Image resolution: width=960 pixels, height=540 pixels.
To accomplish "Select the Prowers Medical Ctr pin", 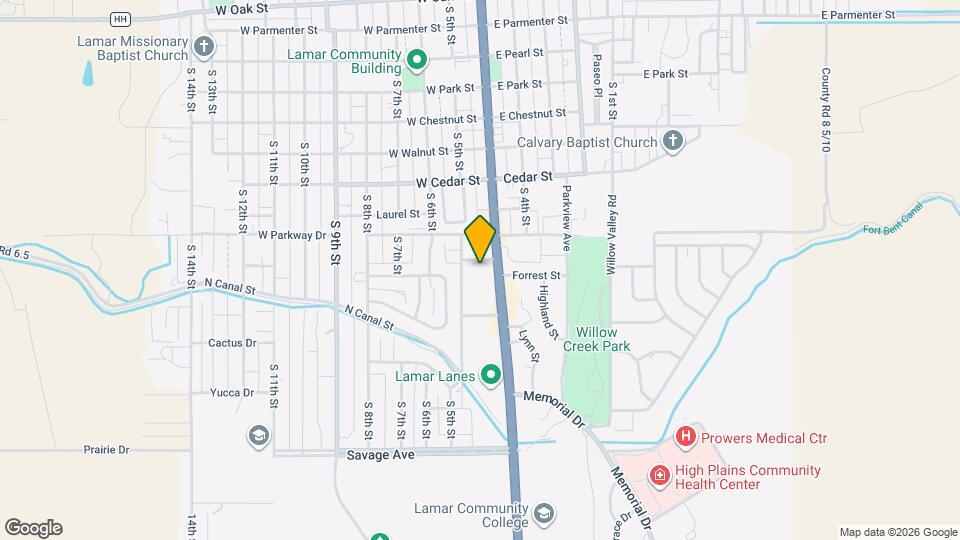I will point(685,437).
